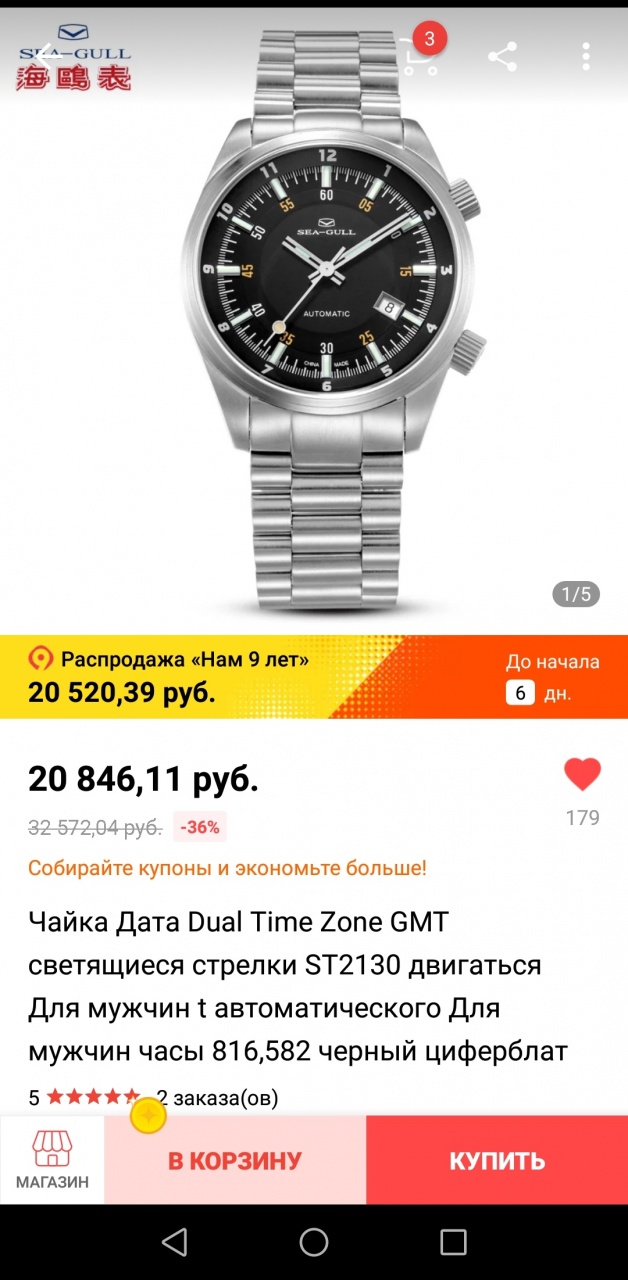Go back using the top-left arrow
Viewport: 628px width, 1280px height.
click(x=48, y=56)
